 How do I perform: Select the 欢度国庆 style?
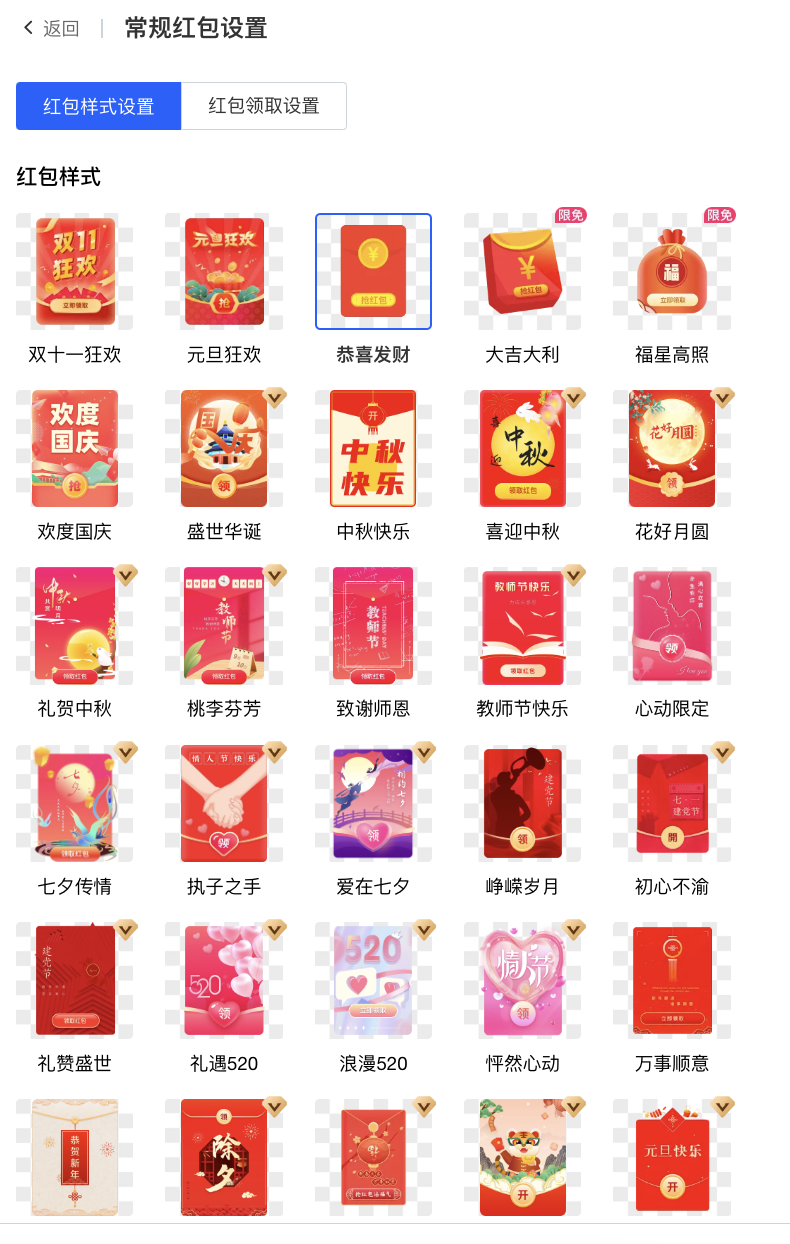click(75, 449)
